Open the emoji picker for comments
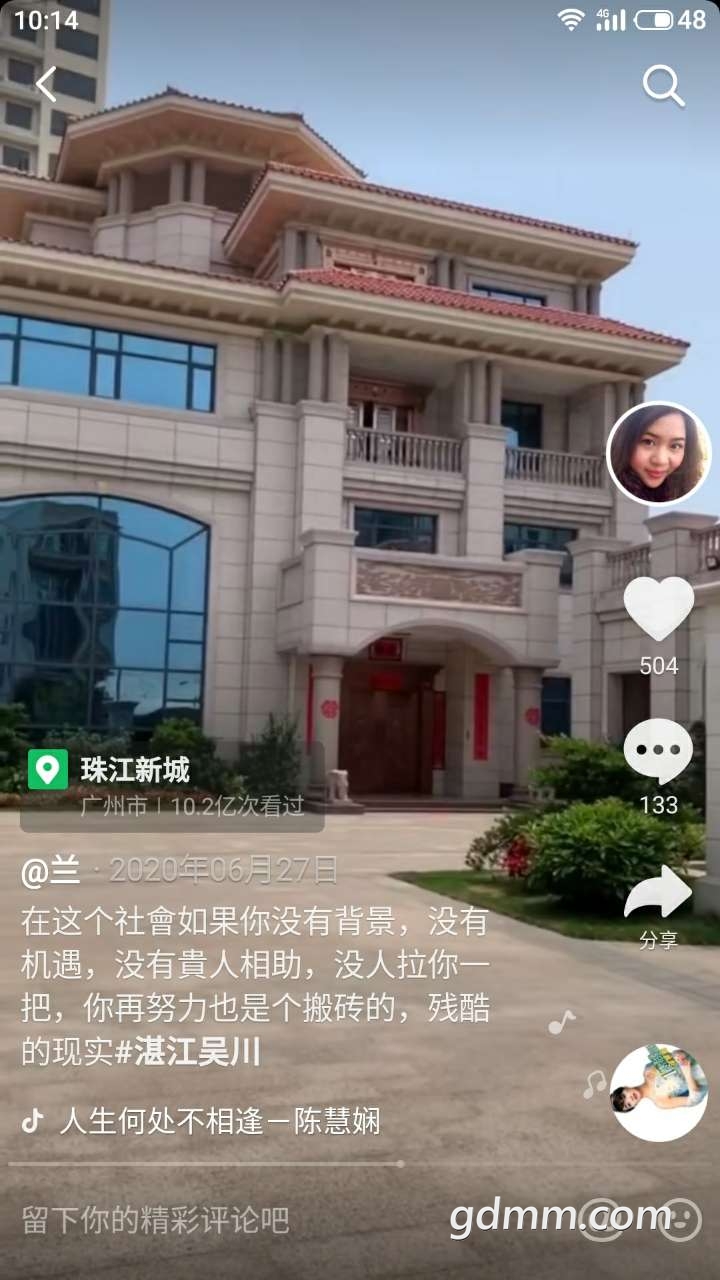The width and height of the screenshot is (720, 1280). coord(680,1220)
